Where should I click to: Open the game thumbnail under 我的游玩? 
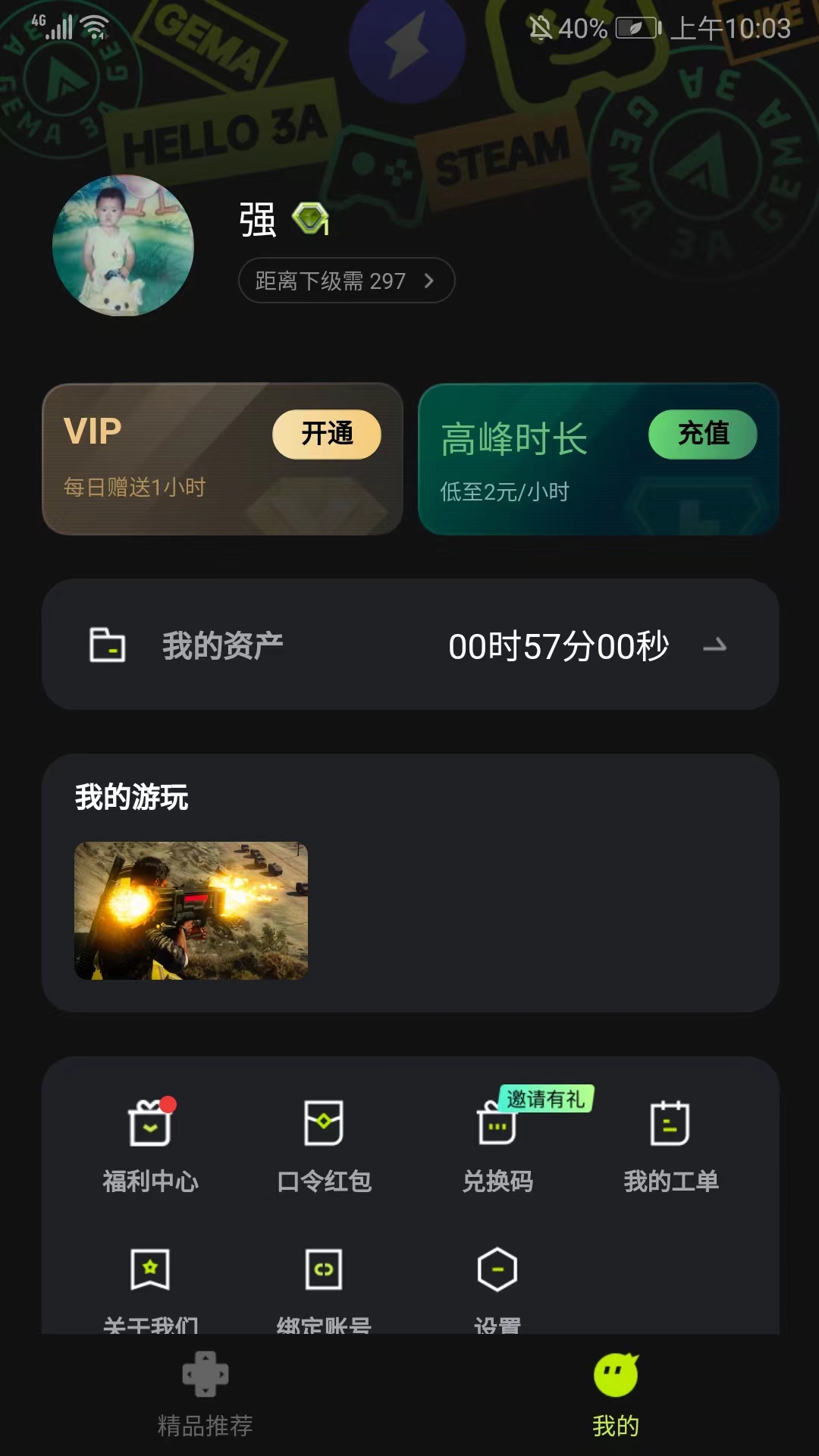click(191, 910)
